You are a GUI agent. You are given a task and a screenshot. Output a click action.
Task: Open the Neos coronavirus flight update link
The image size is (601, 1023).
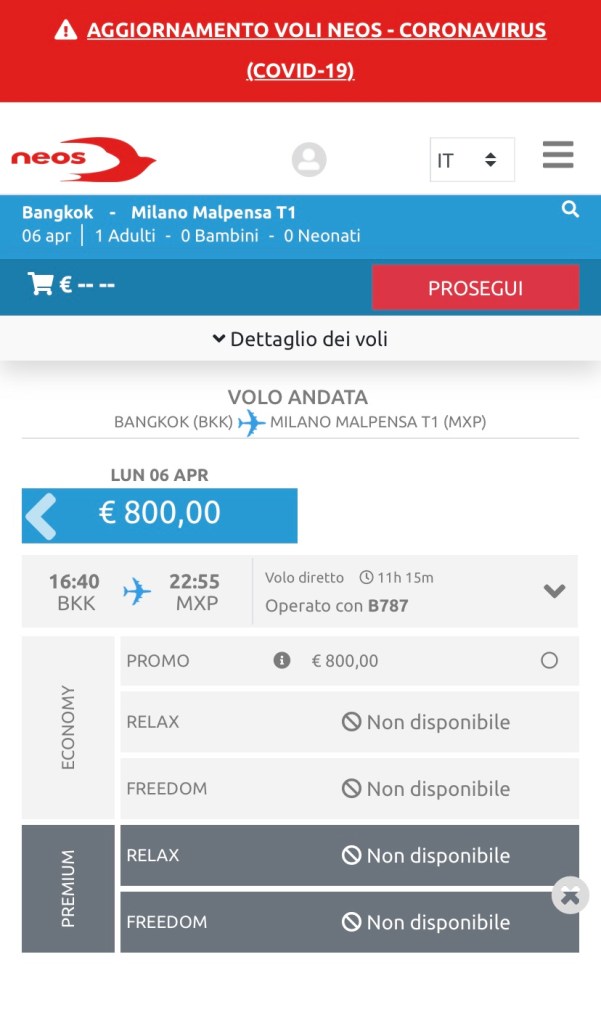[x=316, y=31]
